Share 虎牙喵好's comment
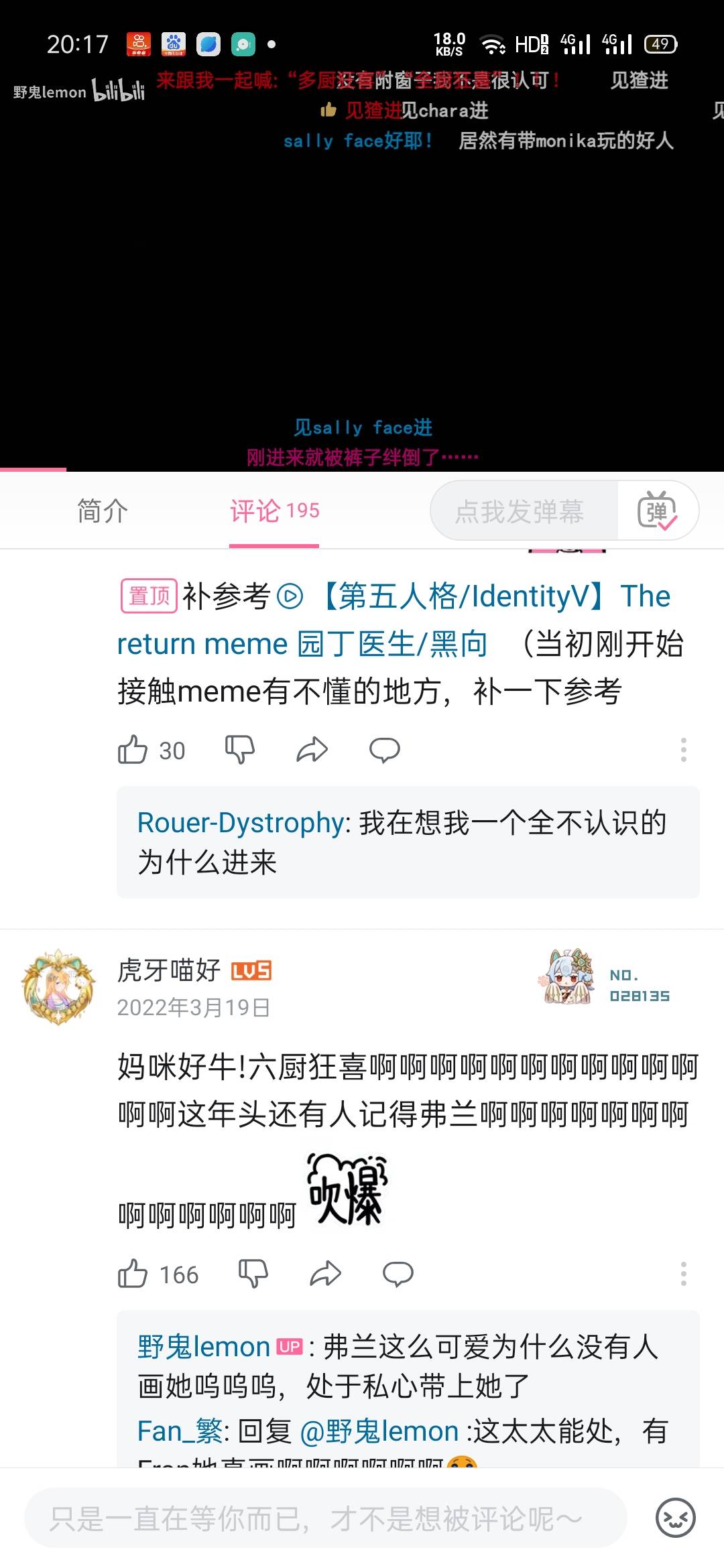The width and height of the screenshot is (724, 1568). pos(325,1274)
